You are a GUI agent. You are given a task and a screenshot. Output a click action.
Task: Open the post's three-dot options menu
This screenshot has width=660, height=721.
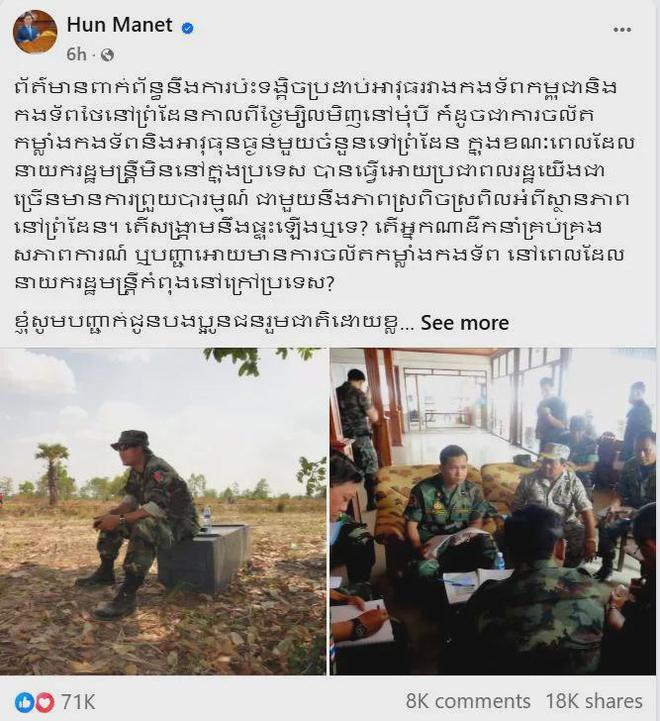(x=622, y=30)
